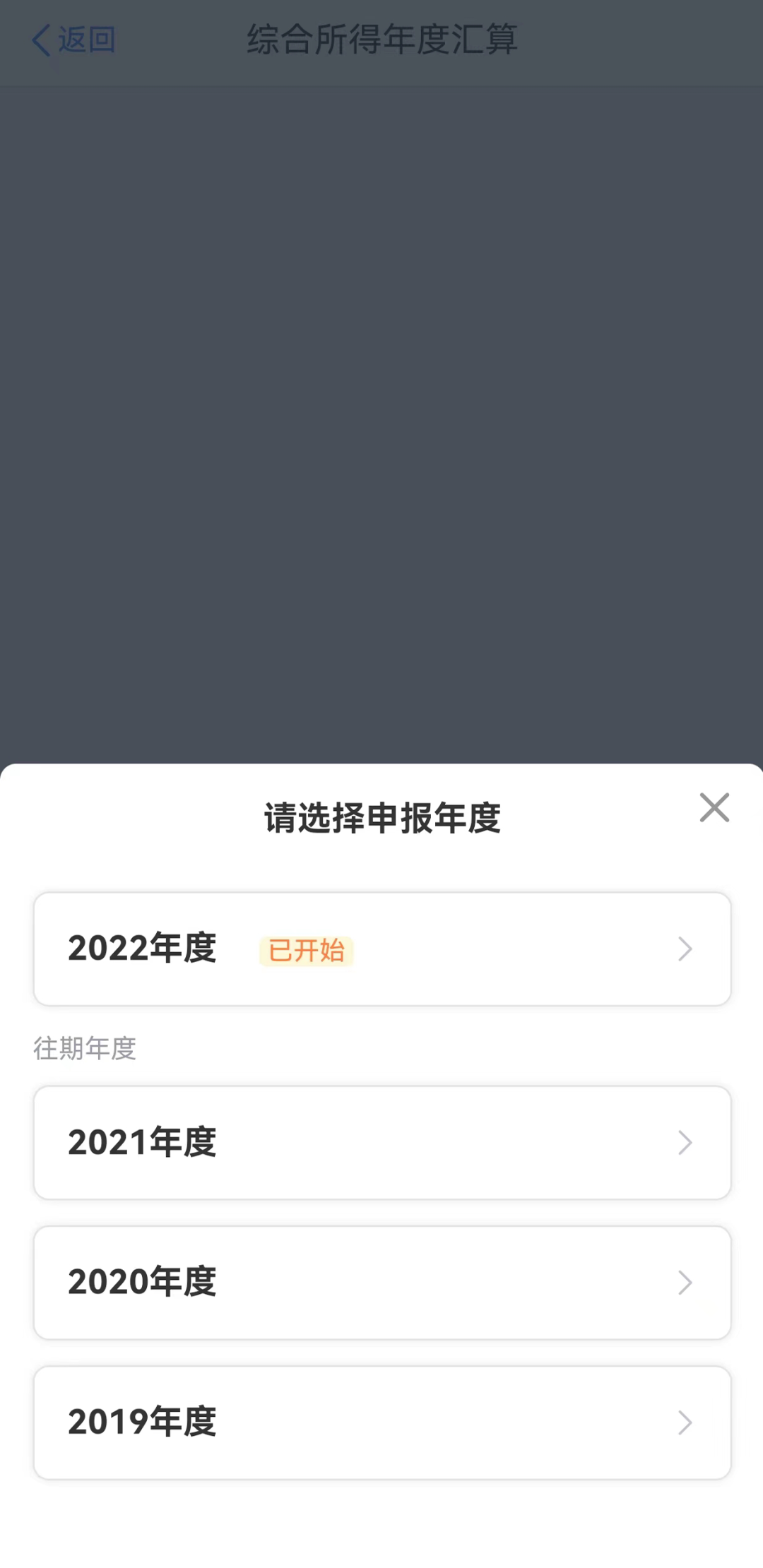Tap the 返回 back button
This screenshot has width=763, height=1568.
pyautogui.click(x=73, y=40)
